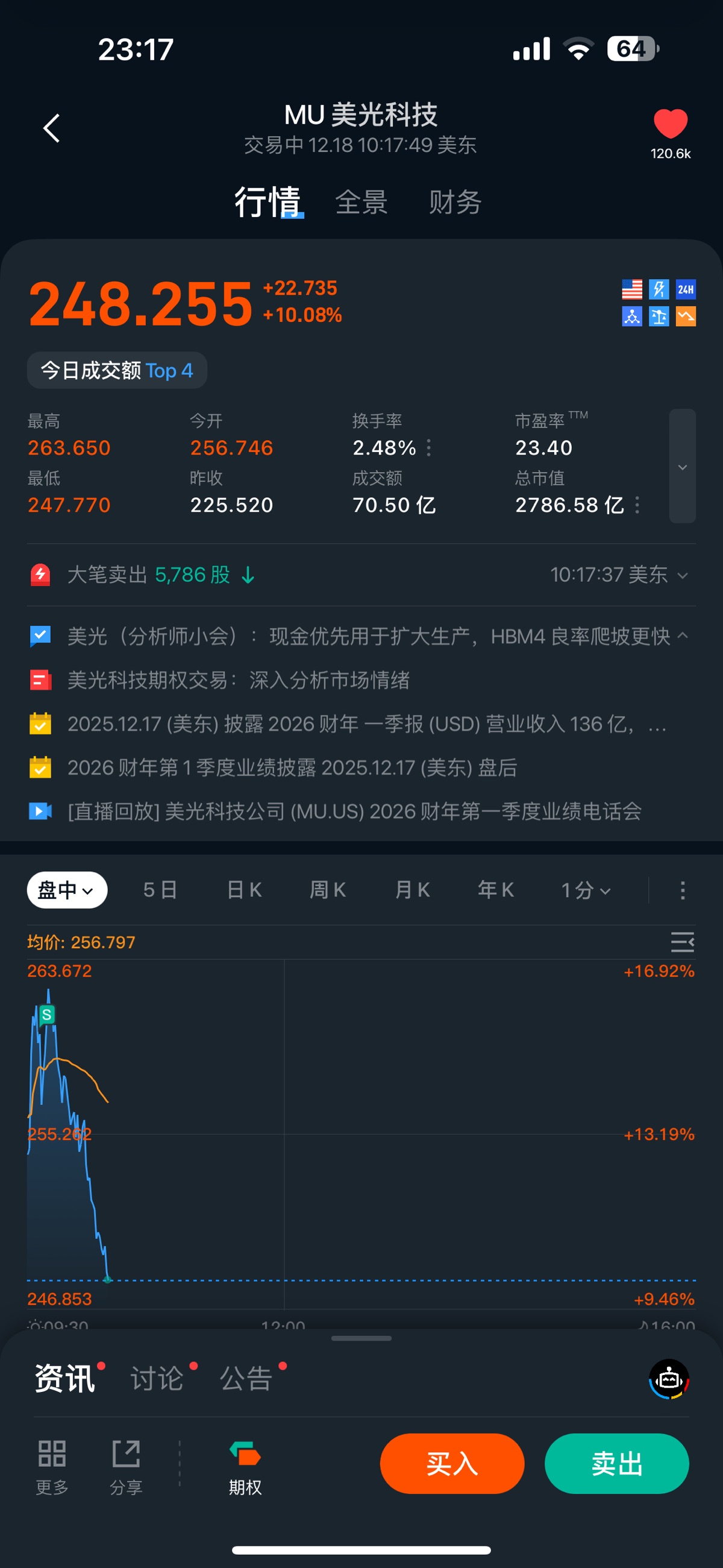The width and height of the screenshot is (723, 1568).
Task: Select the 周K chart view
Action: [x=328, y=890]
